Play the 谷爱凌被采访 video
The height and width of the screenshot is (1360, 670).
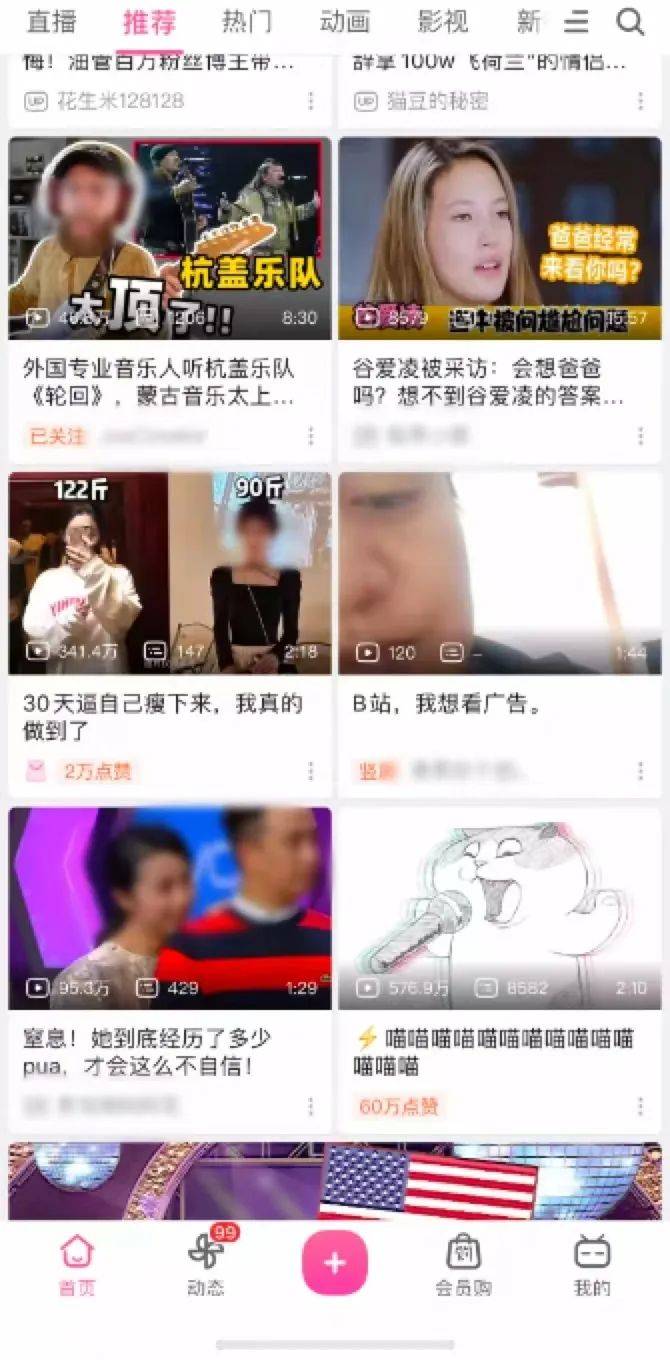(x=499, y=239)
